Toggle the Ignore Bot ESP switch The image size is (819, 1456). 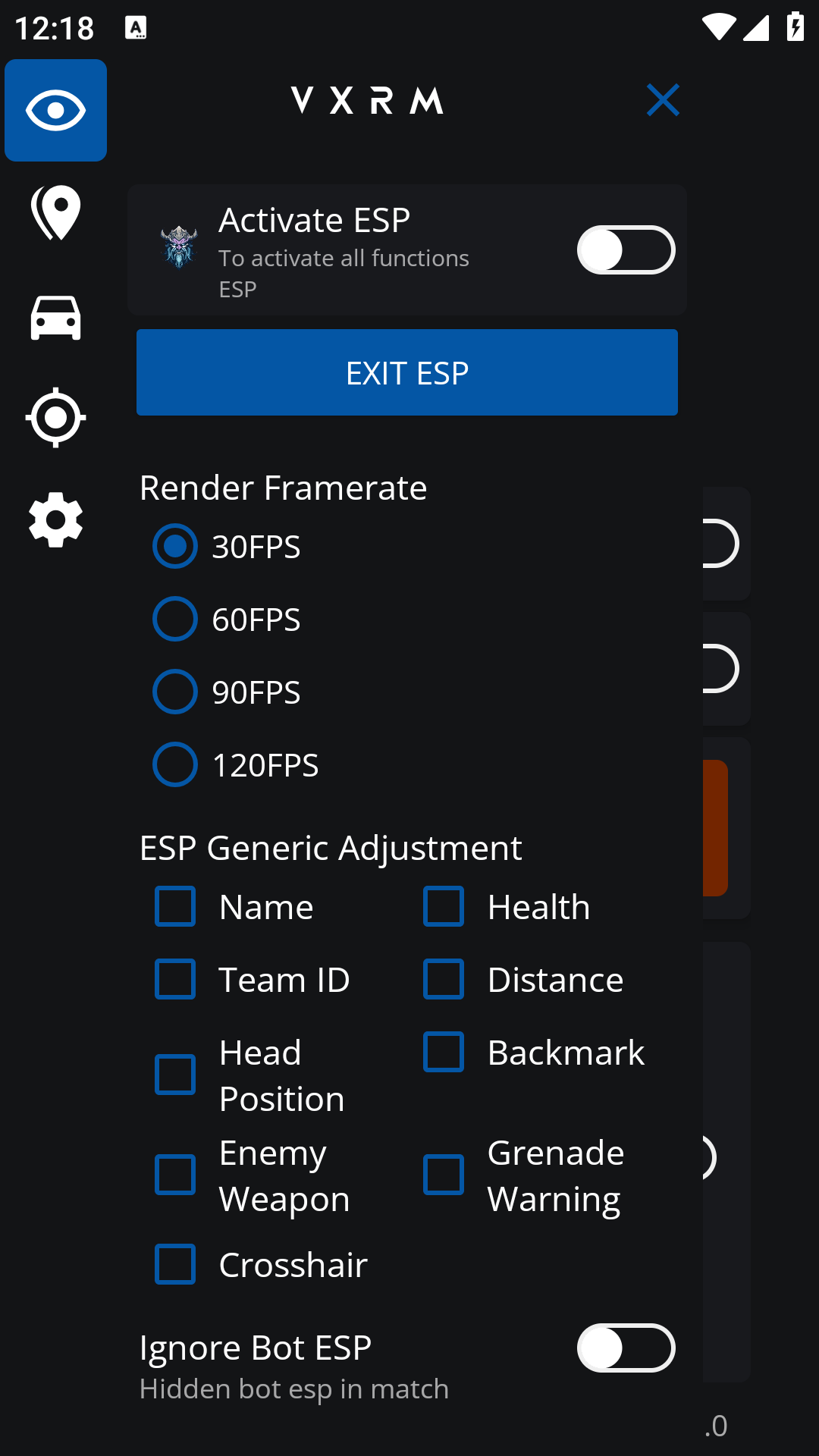(626, 1348)
